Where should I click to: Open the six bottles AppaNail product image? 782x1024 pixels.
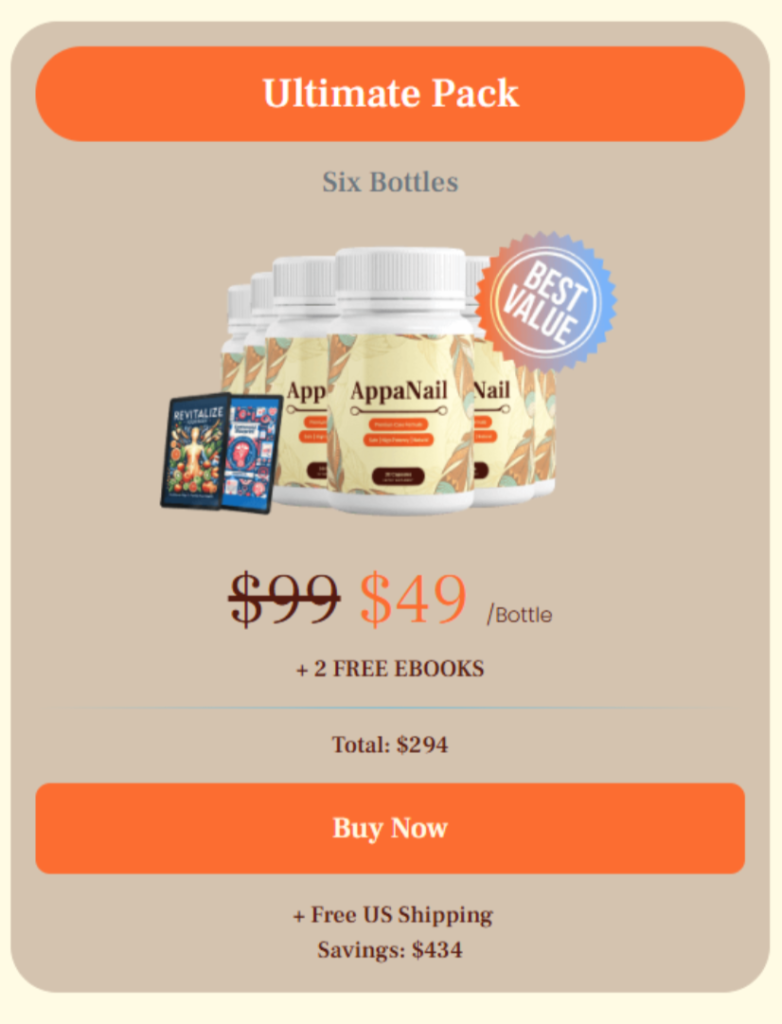pyautogui.click(x=390, y=380)
